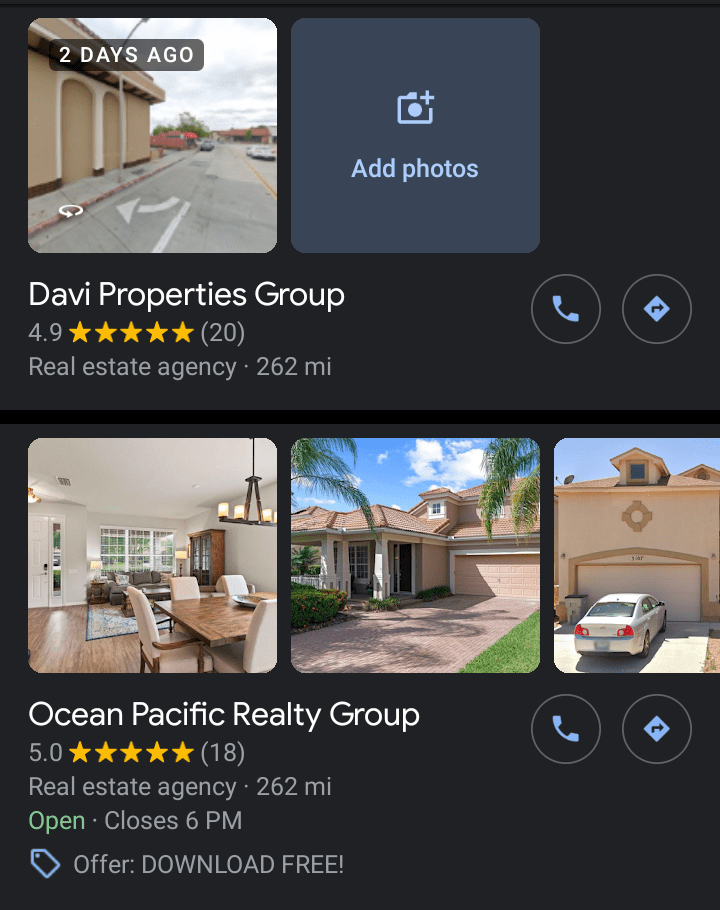Call Ocean Pacific Realty Group
The image size is (720, 910).
565,730
